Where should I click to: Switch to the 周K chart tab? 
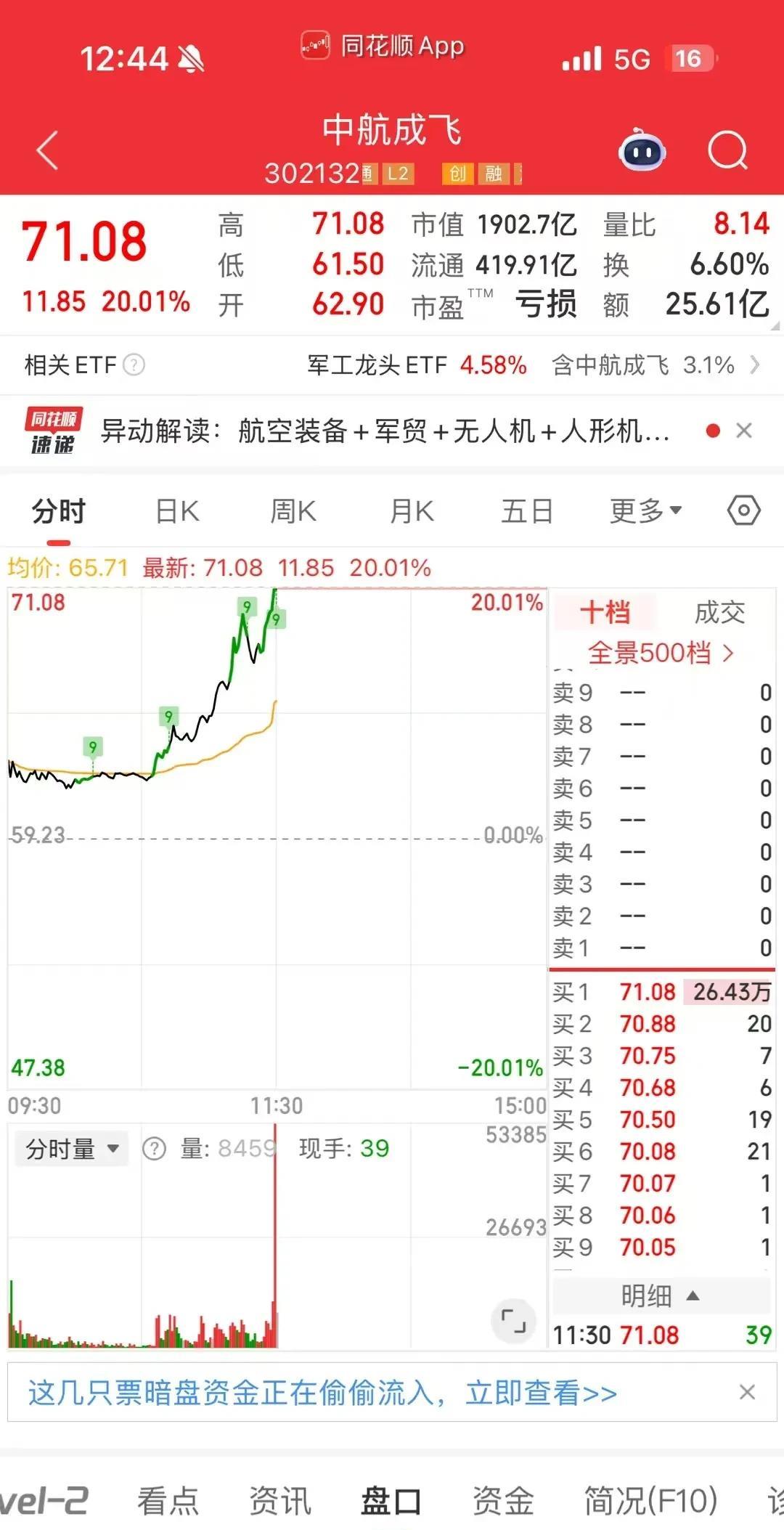(293, 512)
